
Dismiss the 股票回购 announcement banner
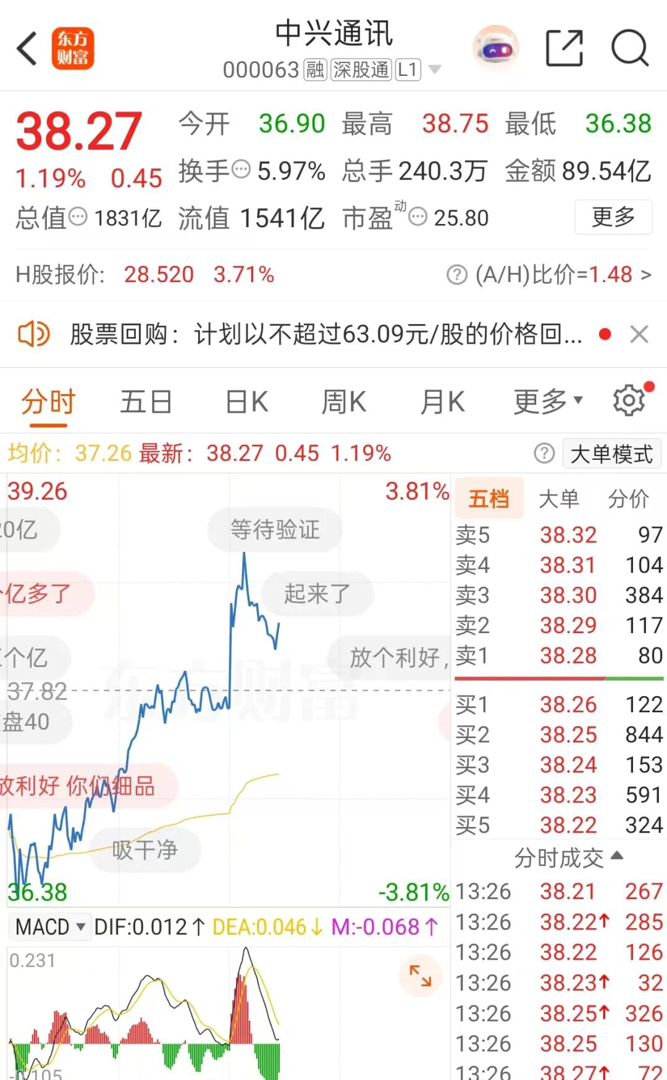pyautogui.click(x=640, y=334)
